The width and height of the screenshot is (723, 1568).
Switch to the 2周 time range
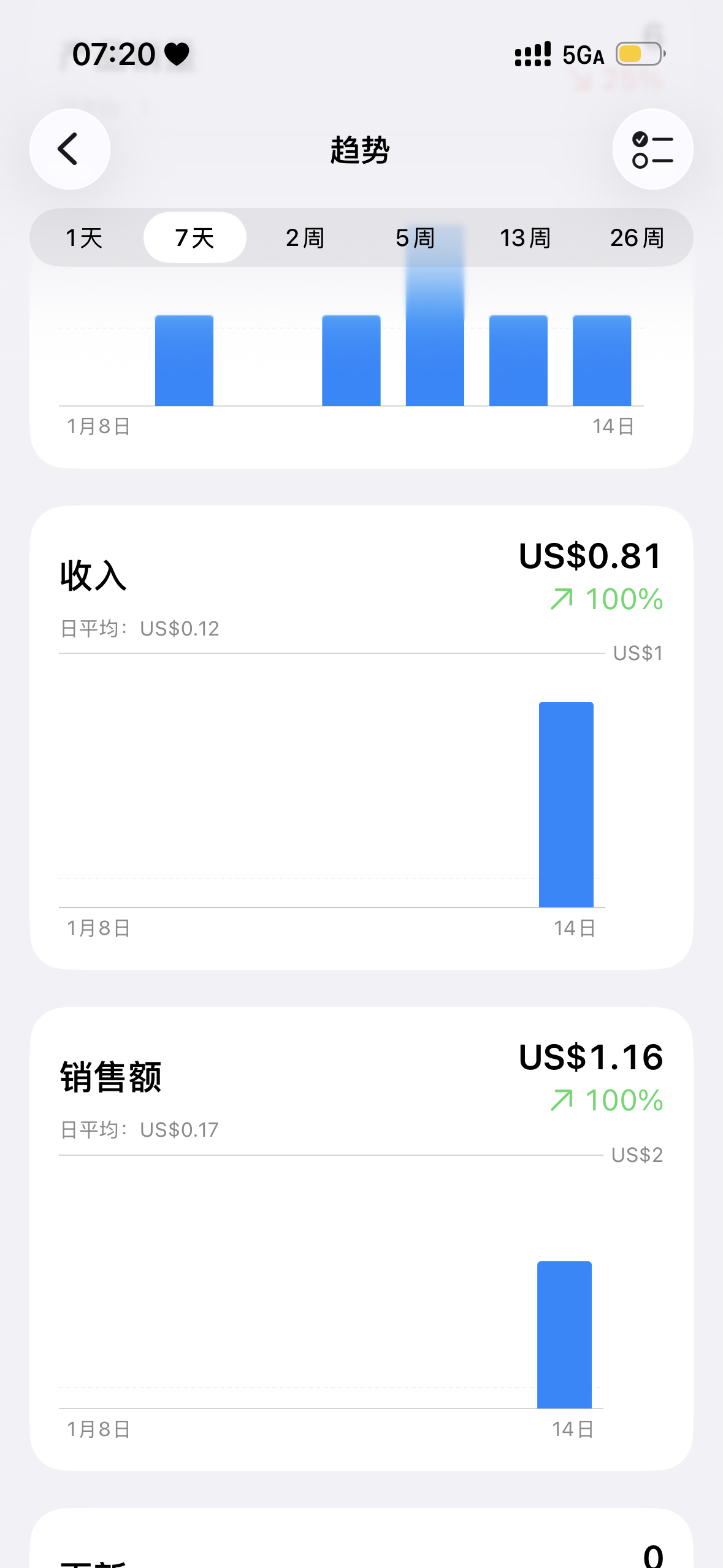(x=305, y=238)
